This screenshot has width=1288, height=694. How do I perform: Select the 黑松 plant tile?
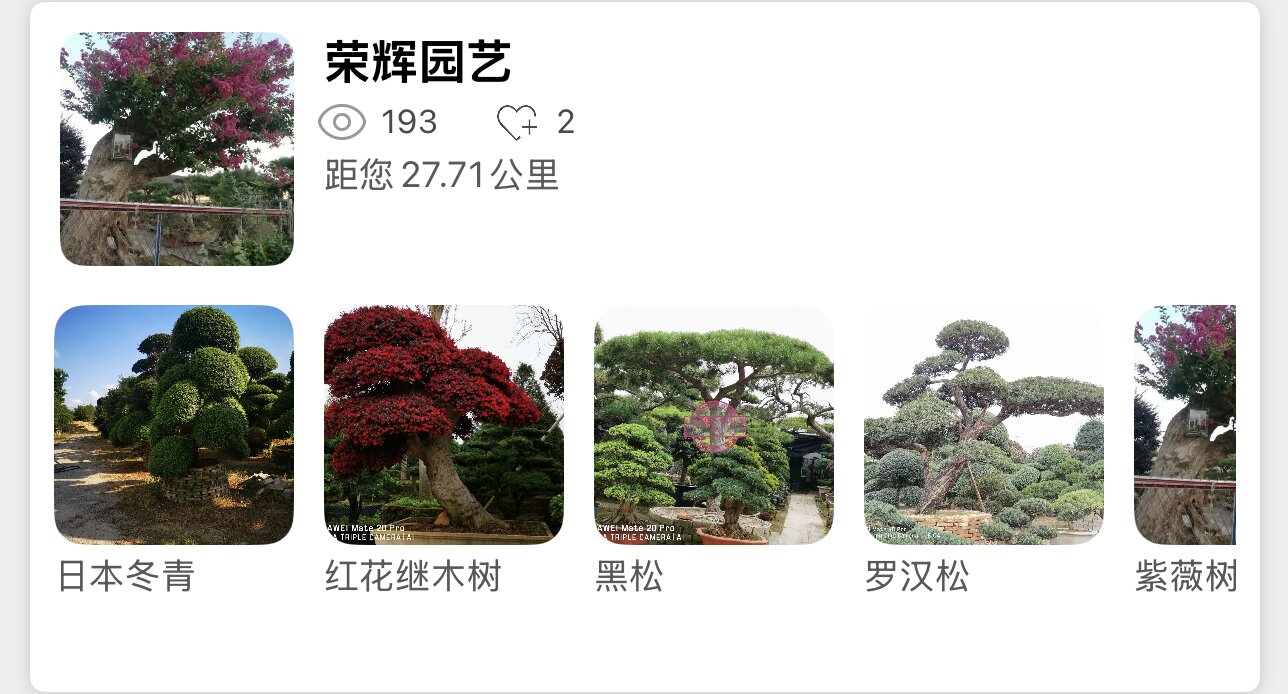[714, 425]
